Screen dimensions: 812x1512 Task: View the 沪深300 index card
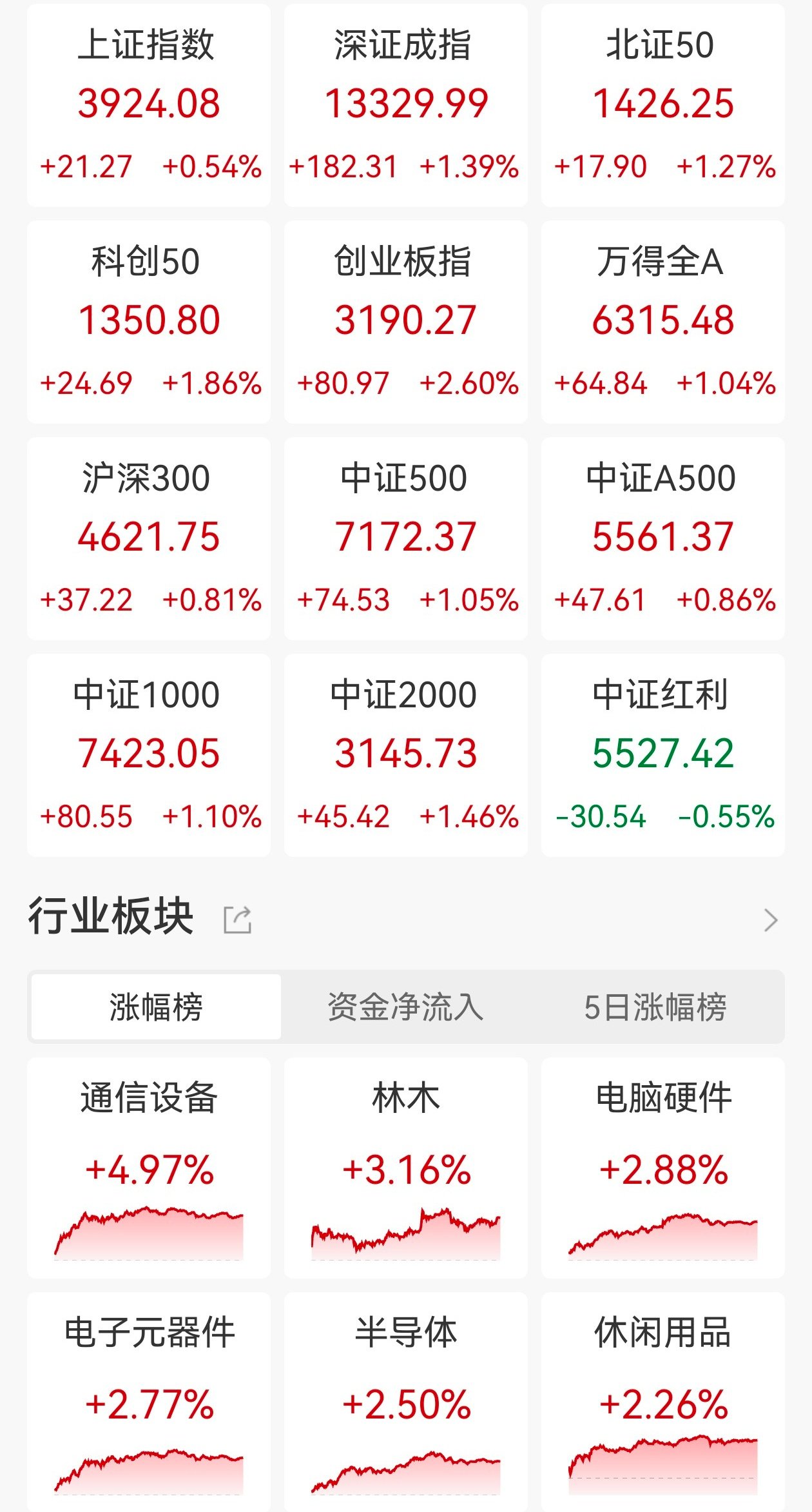tap(149, 538)
